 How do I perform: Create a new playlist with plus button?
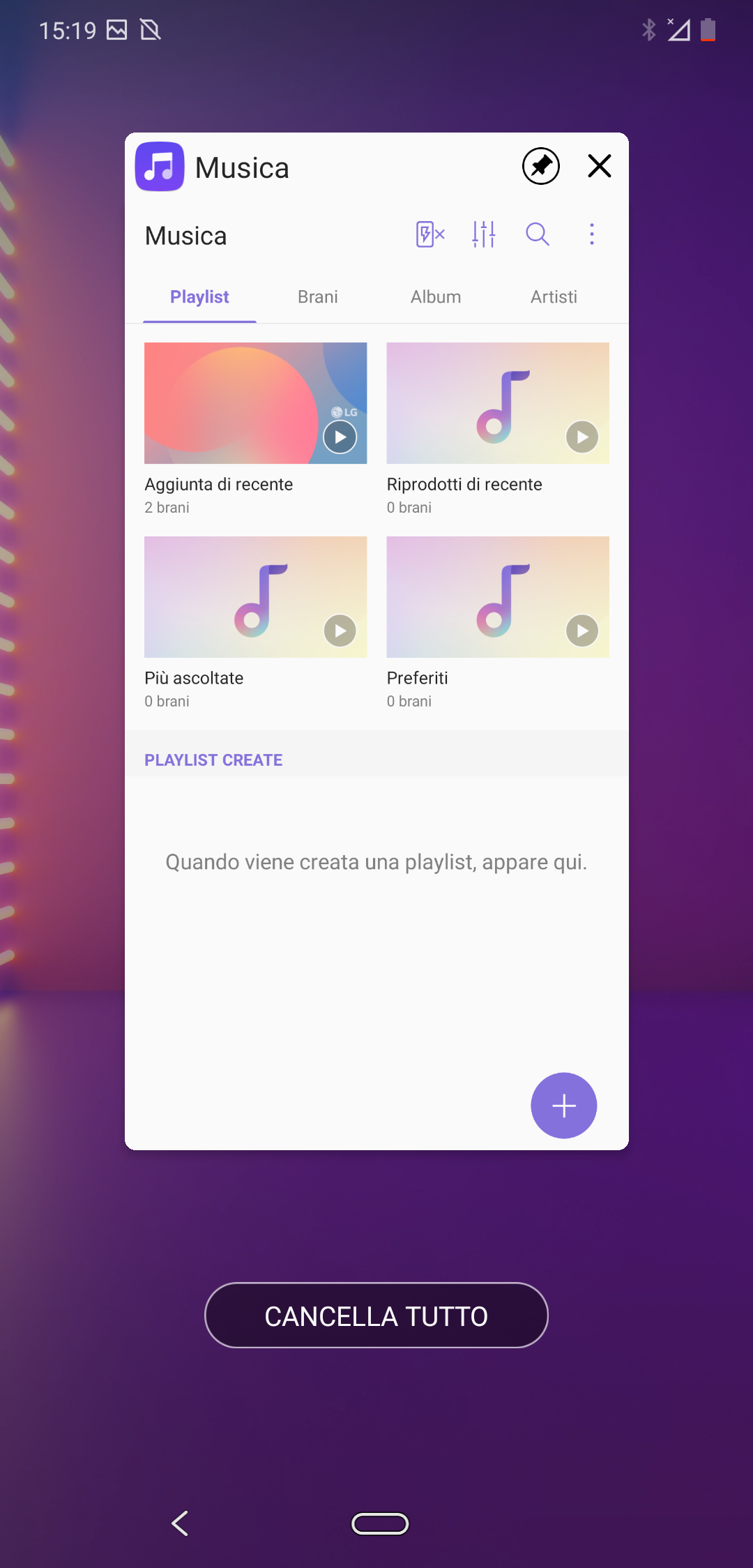pyautogui.click(x=564, y=1106)
